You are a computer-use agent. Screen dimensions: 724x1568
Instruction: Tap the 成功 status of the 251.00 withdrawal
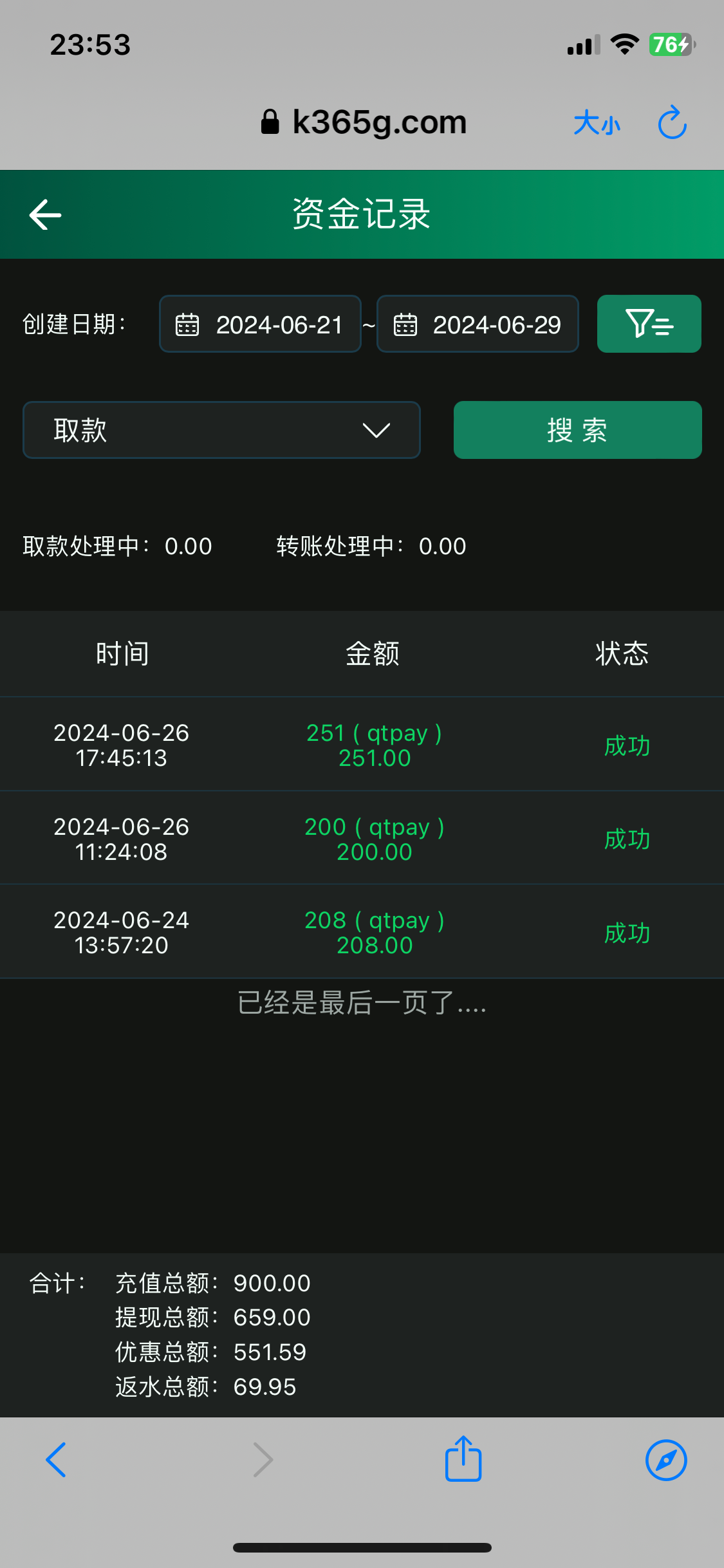627,745
